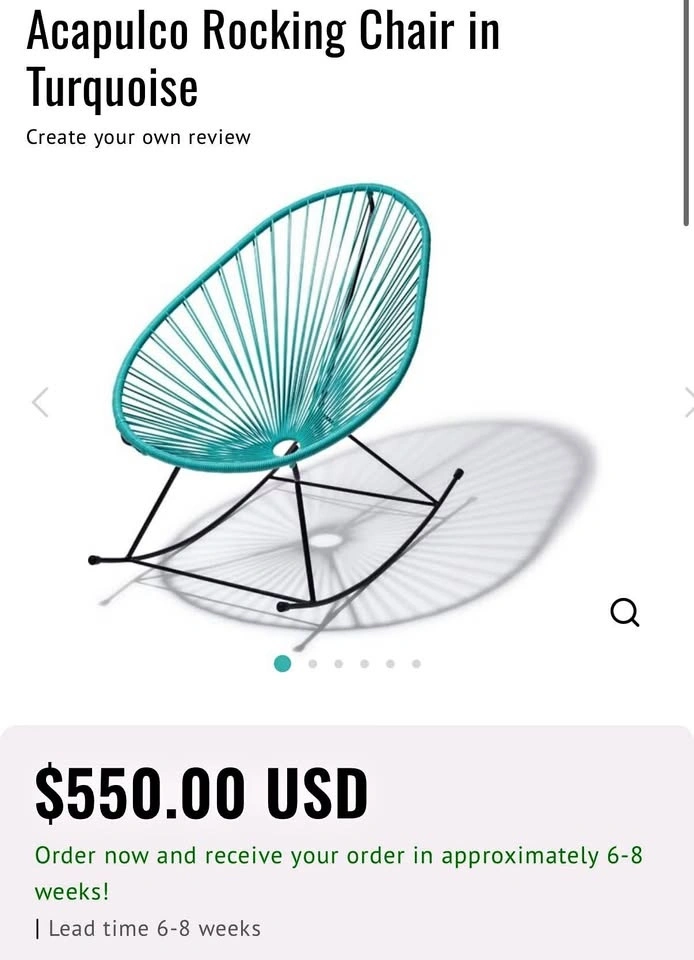Jump to the second image dot

[313, 663]
